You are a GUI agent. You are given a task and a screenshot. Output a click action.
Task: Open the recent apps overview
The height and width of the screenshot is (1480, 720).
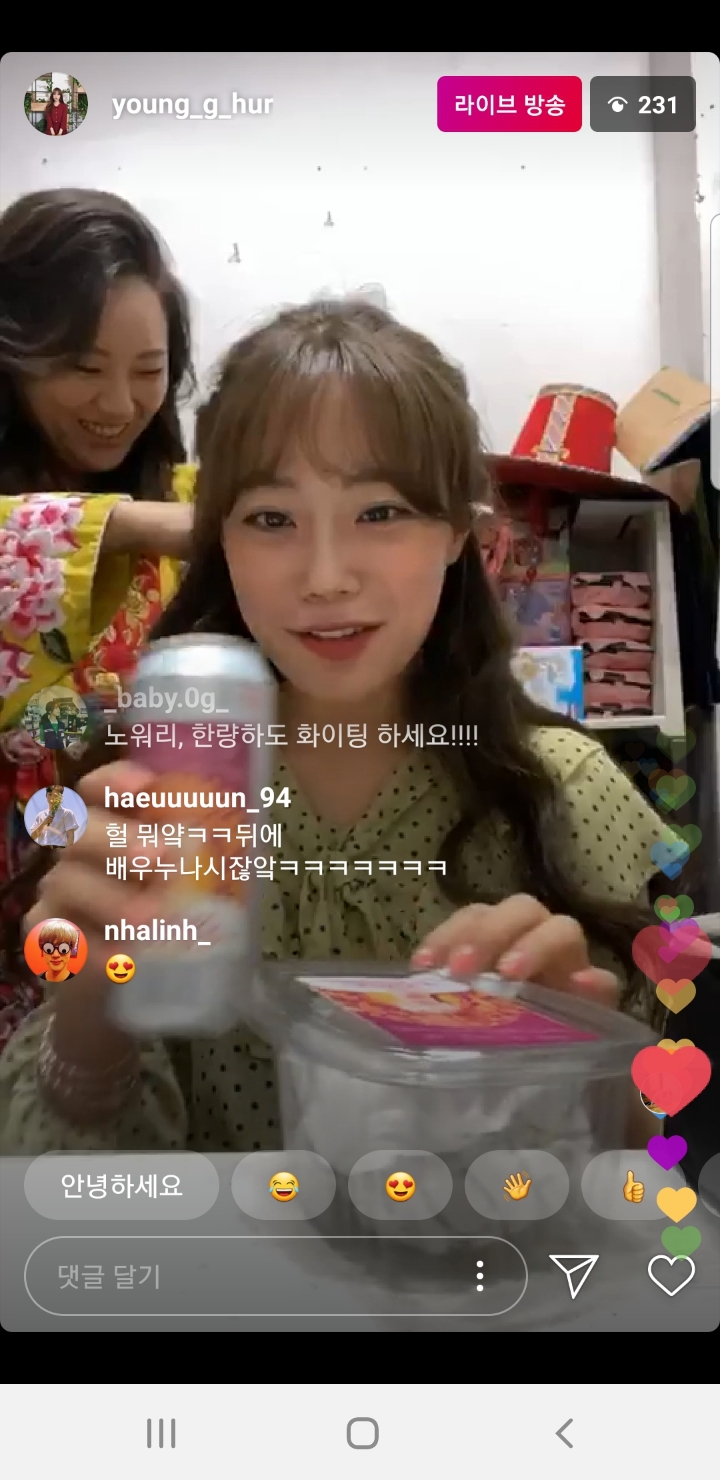(x=161, y=1433)
